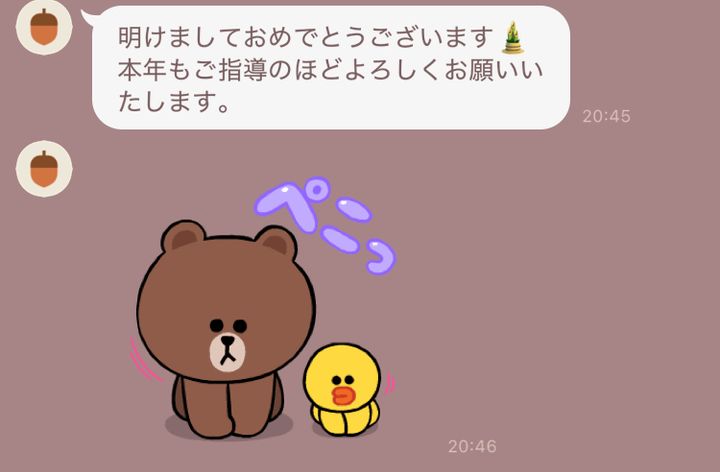Open acorn avatar next to the bear sticker
Viewport: 720px width, 472px height.
[x=44, y=168]
